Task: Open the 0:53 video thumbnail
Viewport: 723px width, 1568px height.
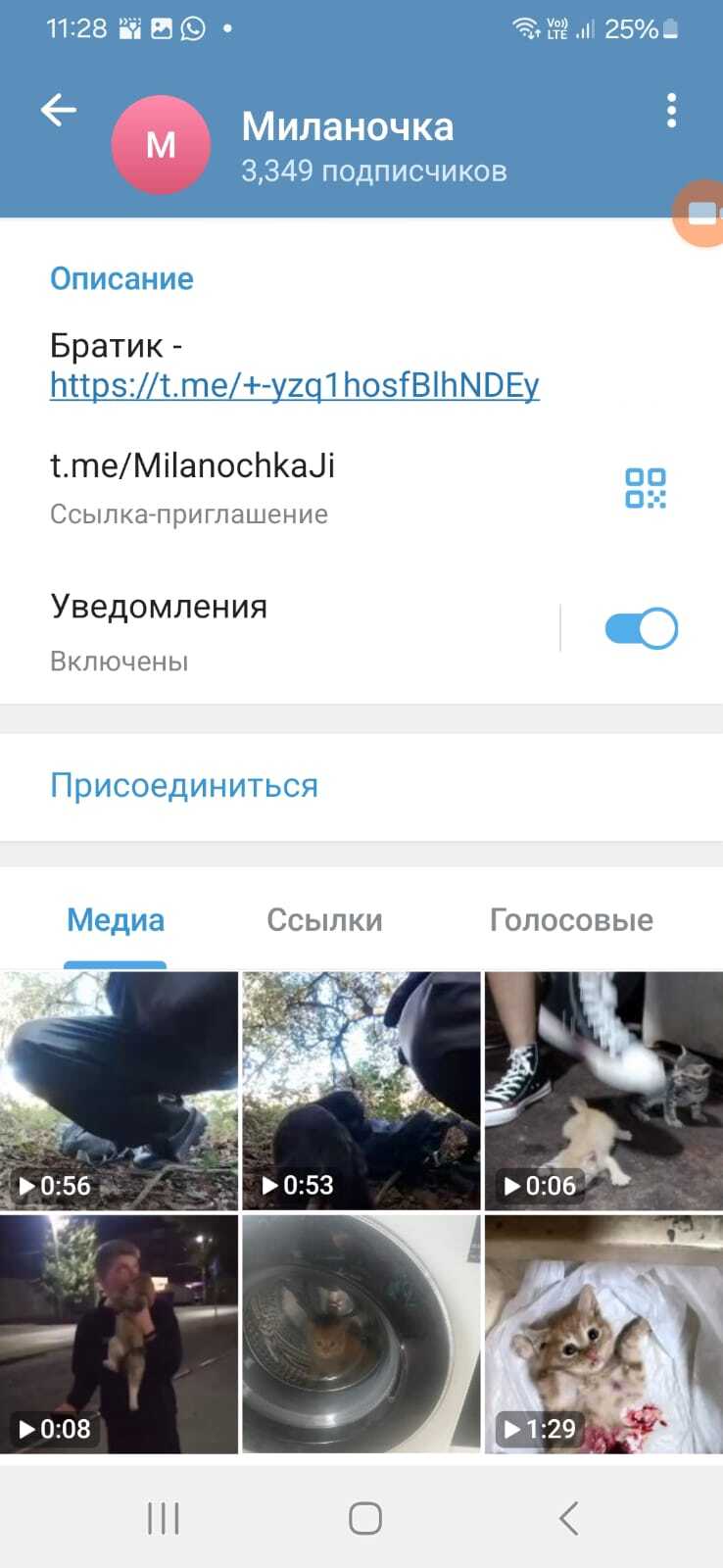Action: (361, 1090)
